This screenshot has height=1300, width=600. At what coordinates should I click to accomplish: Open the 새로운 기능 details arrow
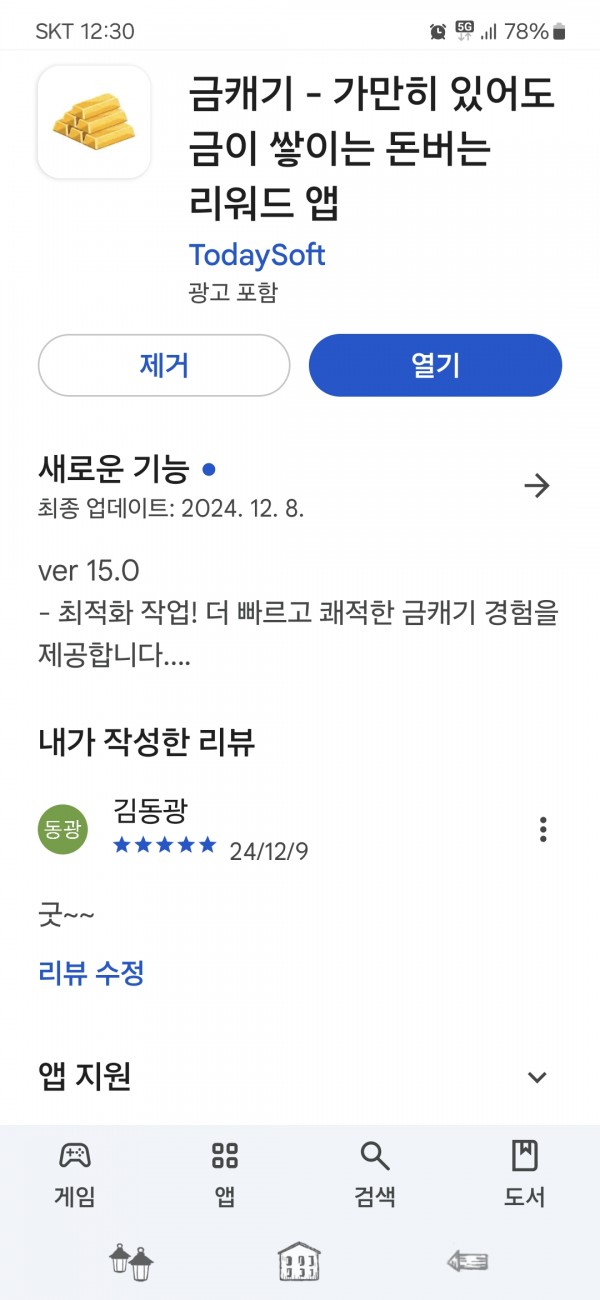click(537, 486)
